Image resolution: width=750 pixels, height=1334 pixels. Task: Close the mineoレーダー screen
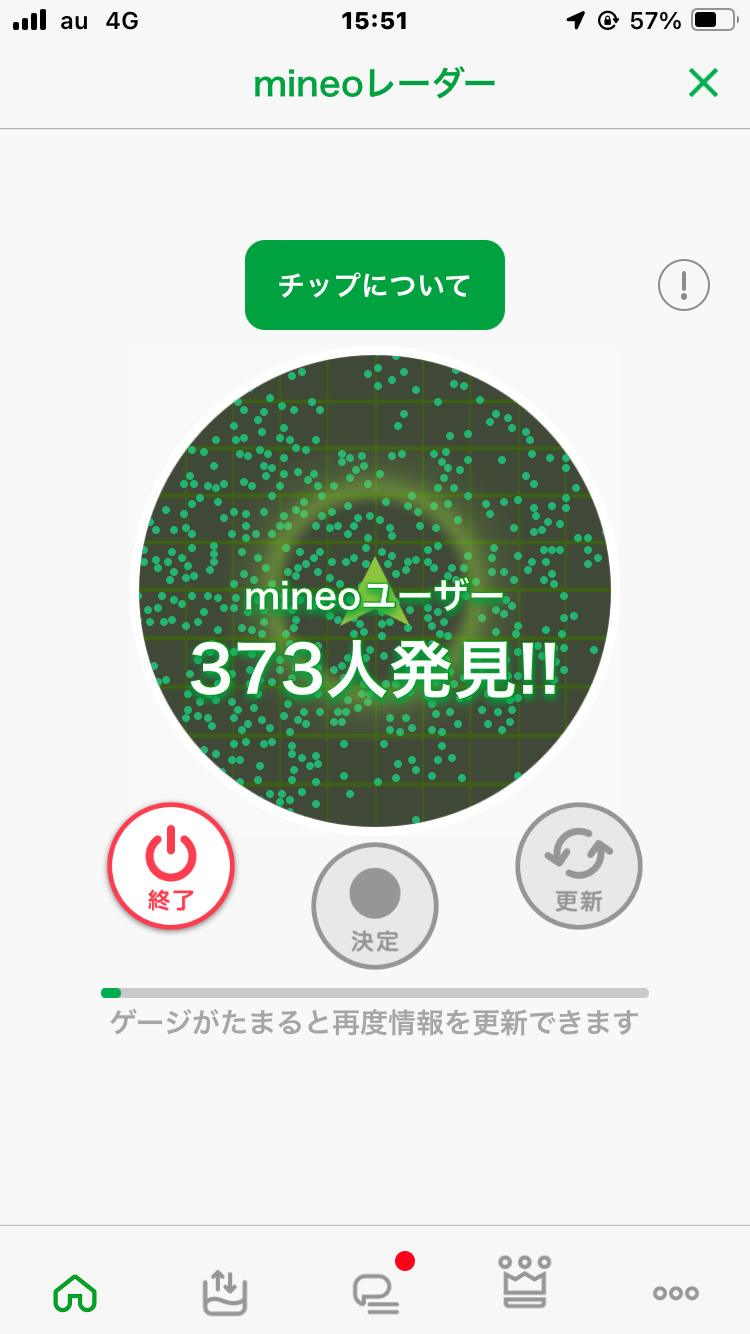point(703,84)
